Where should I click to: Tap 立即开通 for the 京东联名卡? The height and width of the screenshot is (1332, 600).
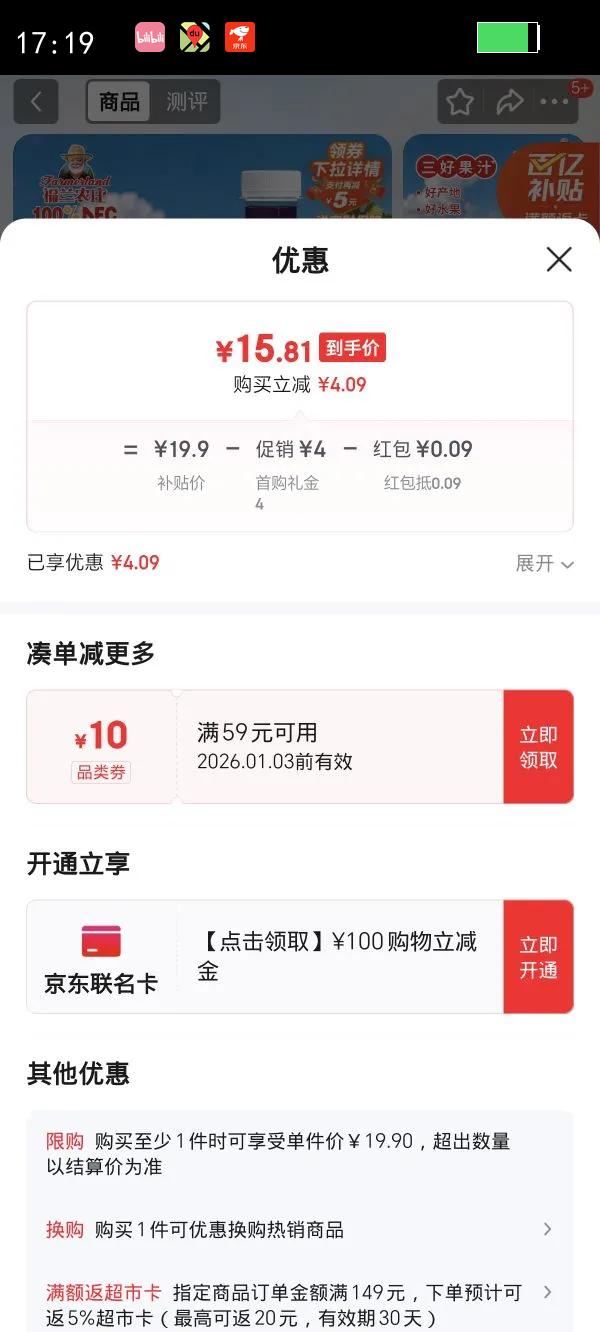pyautogui.click(x=538, y=957)
